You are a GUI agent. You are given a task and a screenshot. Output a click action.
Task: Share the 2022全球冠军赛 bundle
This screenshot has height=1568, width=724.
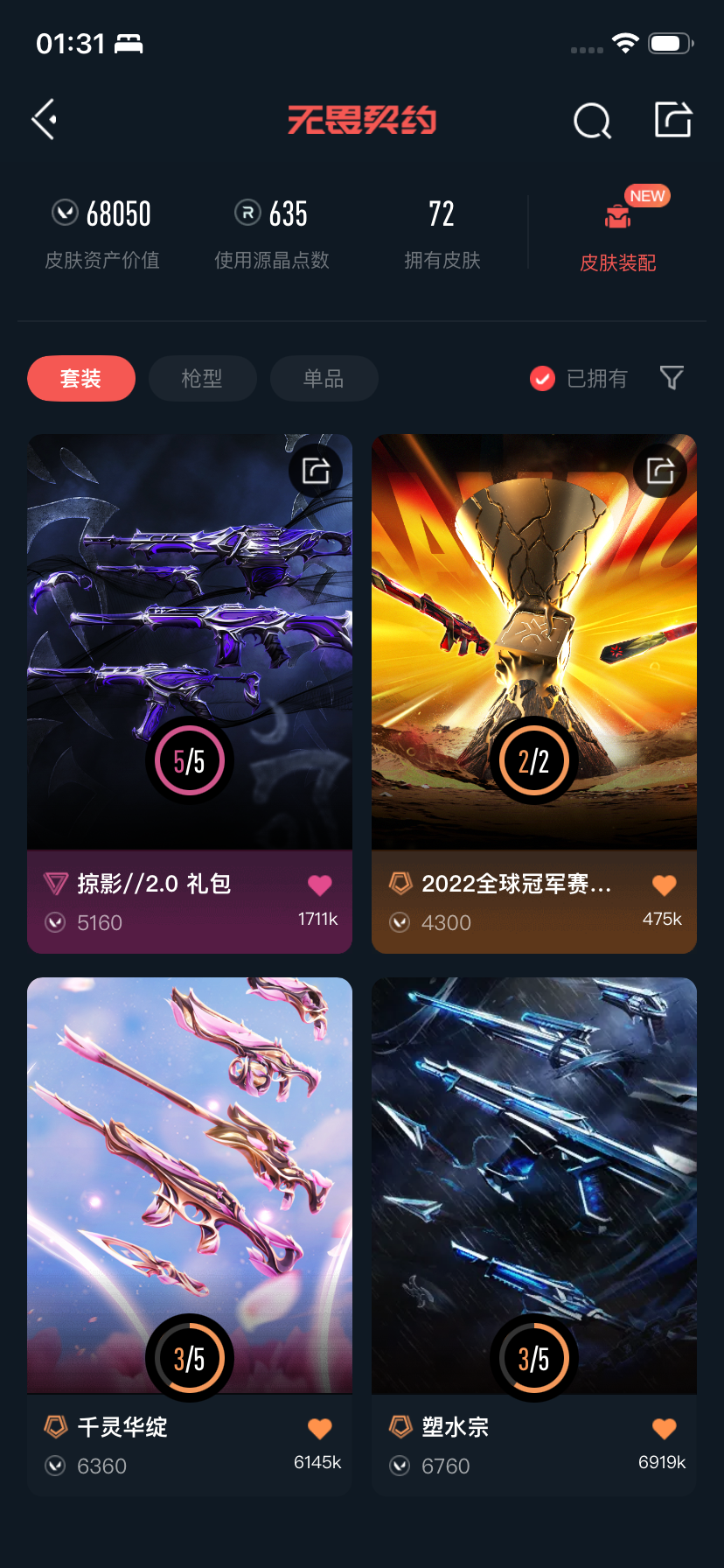coord(660,471)
